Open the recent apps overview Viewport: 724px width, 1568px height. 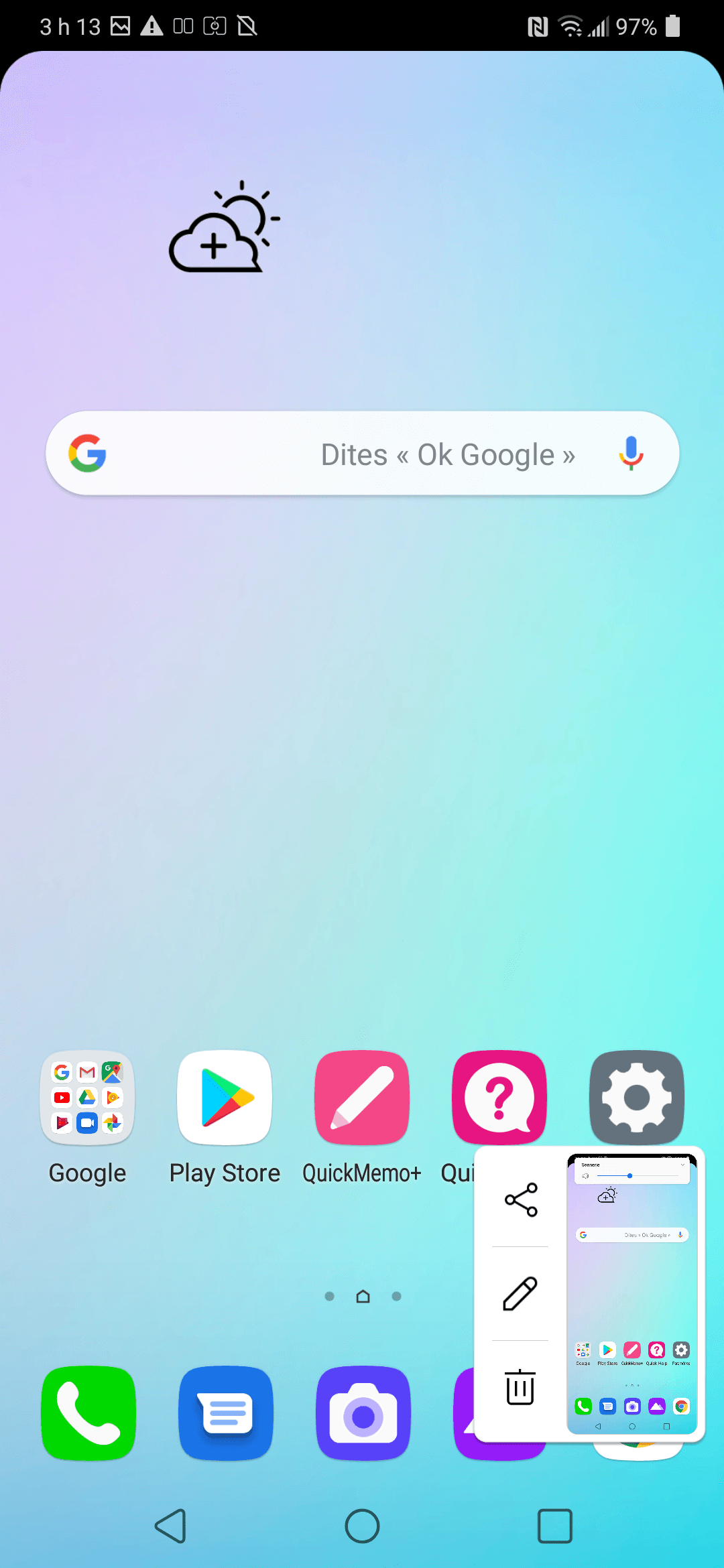[555, 1526]
